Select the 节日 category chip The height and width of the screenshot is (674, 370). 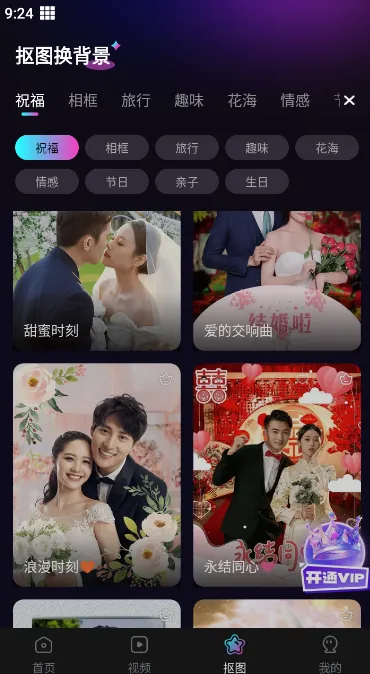tap(117, 182)
